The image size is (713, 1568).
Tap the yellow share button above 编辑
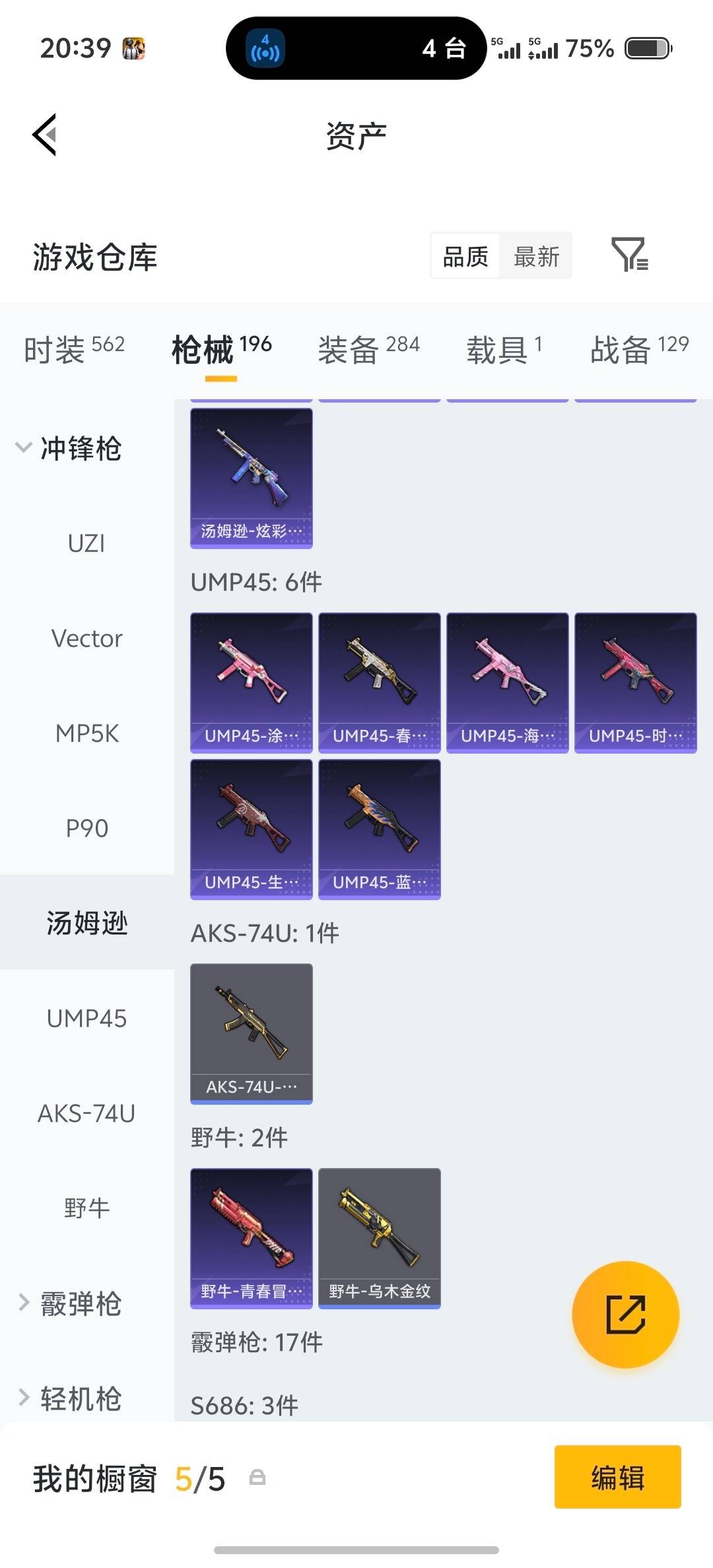[625, 1315]
